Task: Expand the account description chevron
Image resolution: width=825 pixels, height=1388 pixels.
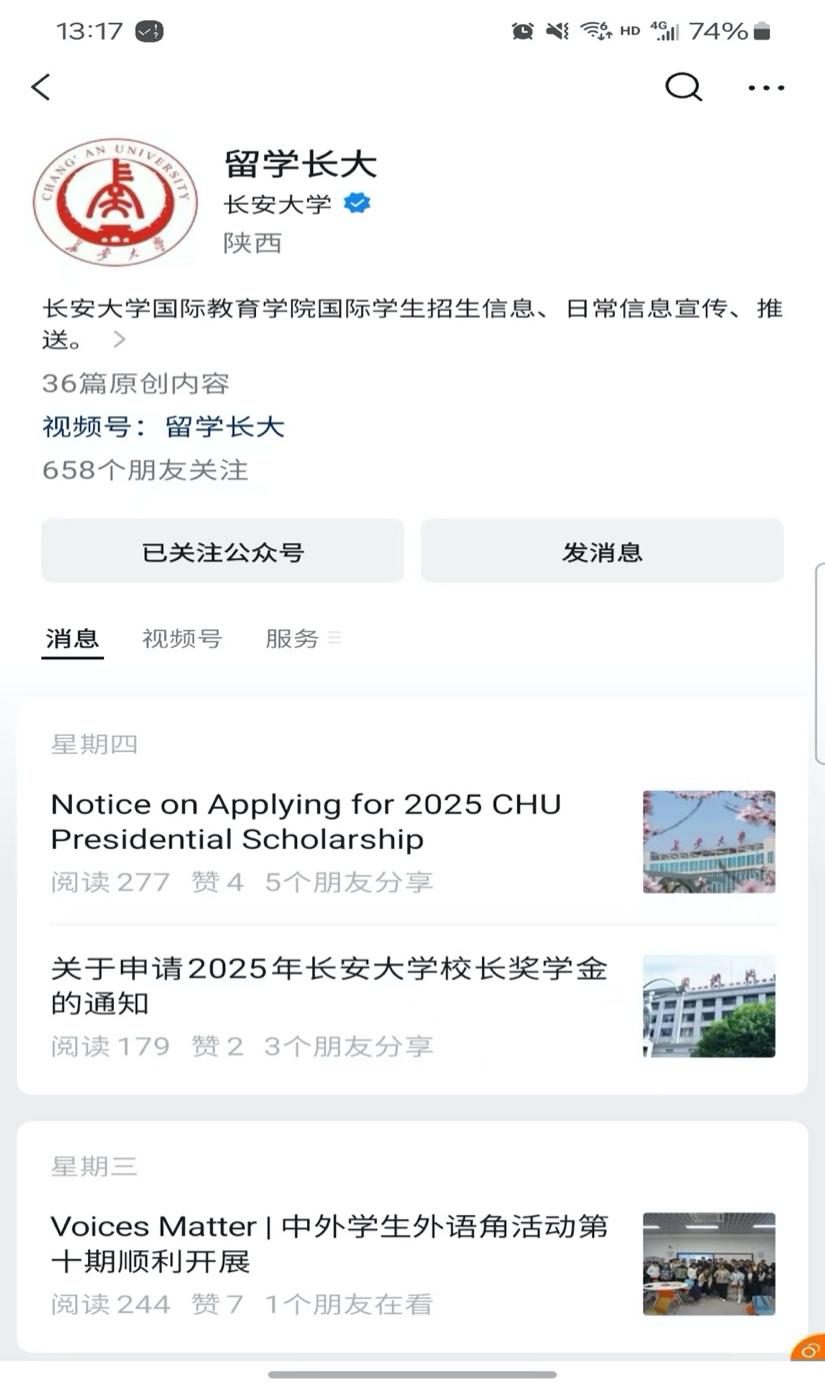Action: (119, 340)
